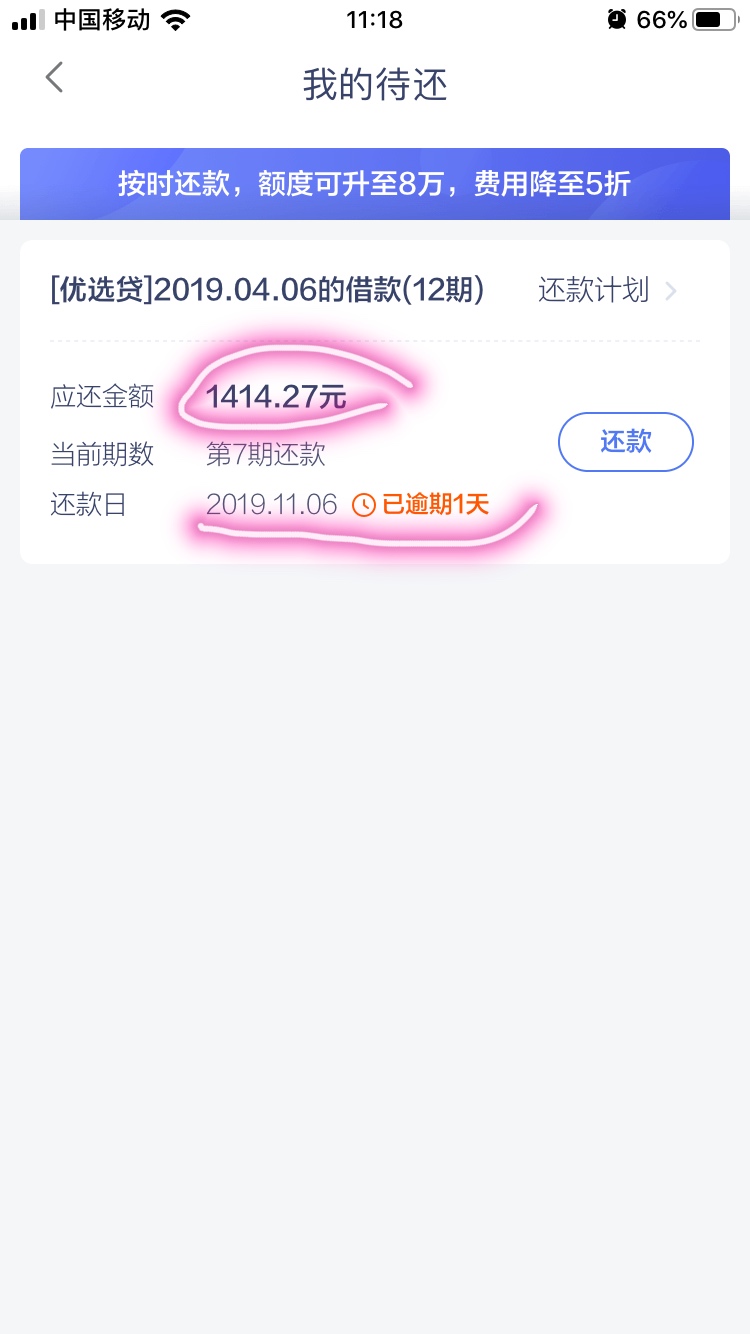Tap the battery indicator icon
Screen dimensions: 750x1334
[714, 17]
